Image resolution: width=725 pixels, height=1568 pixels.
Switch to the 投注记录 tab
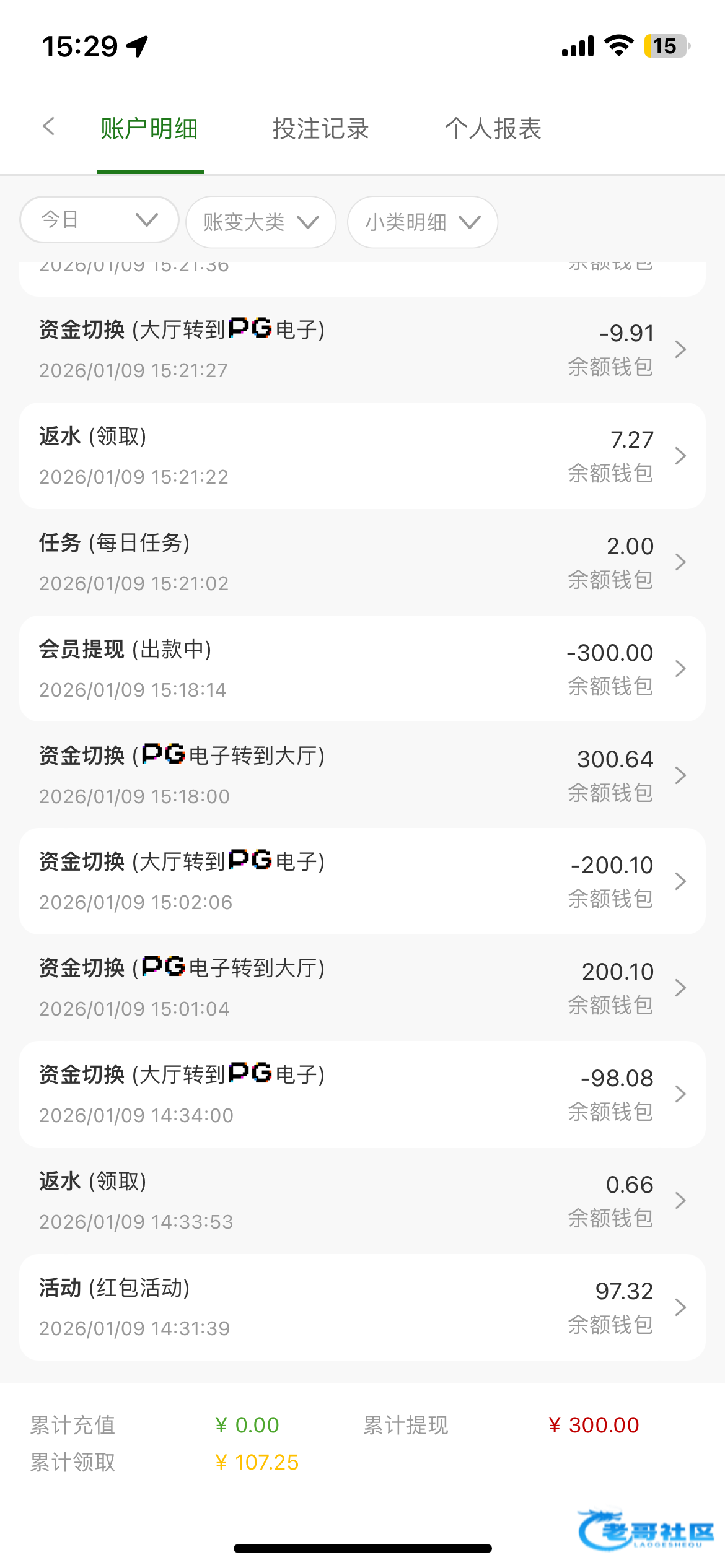point(320,129)
